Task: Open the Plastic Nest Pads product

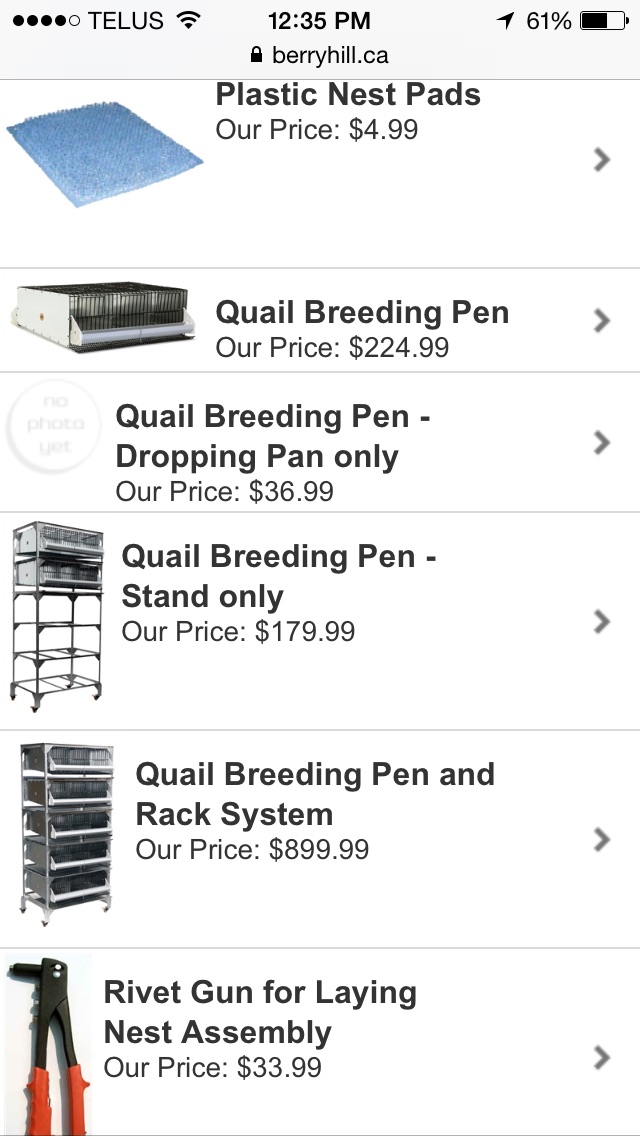Action: (348, 96)
